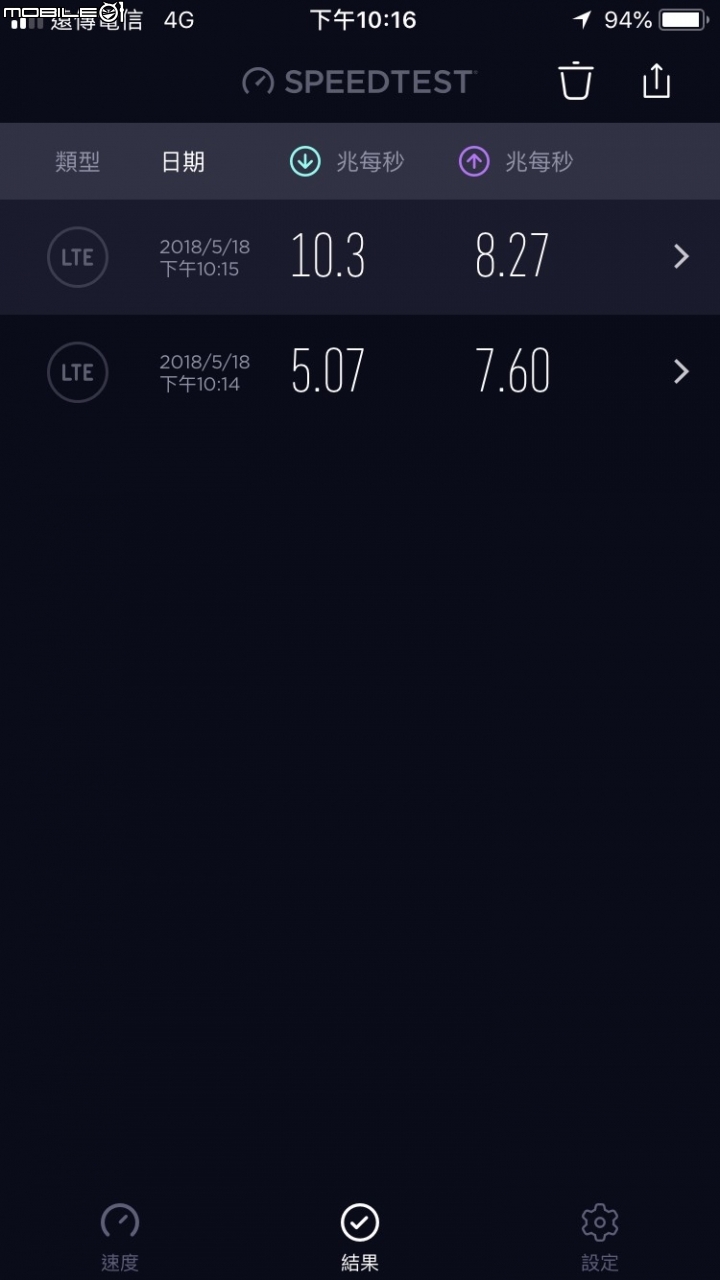
Task: Sort results by upload 兆每秒 column
Action: pyautogui.click(x=516, y=162)
